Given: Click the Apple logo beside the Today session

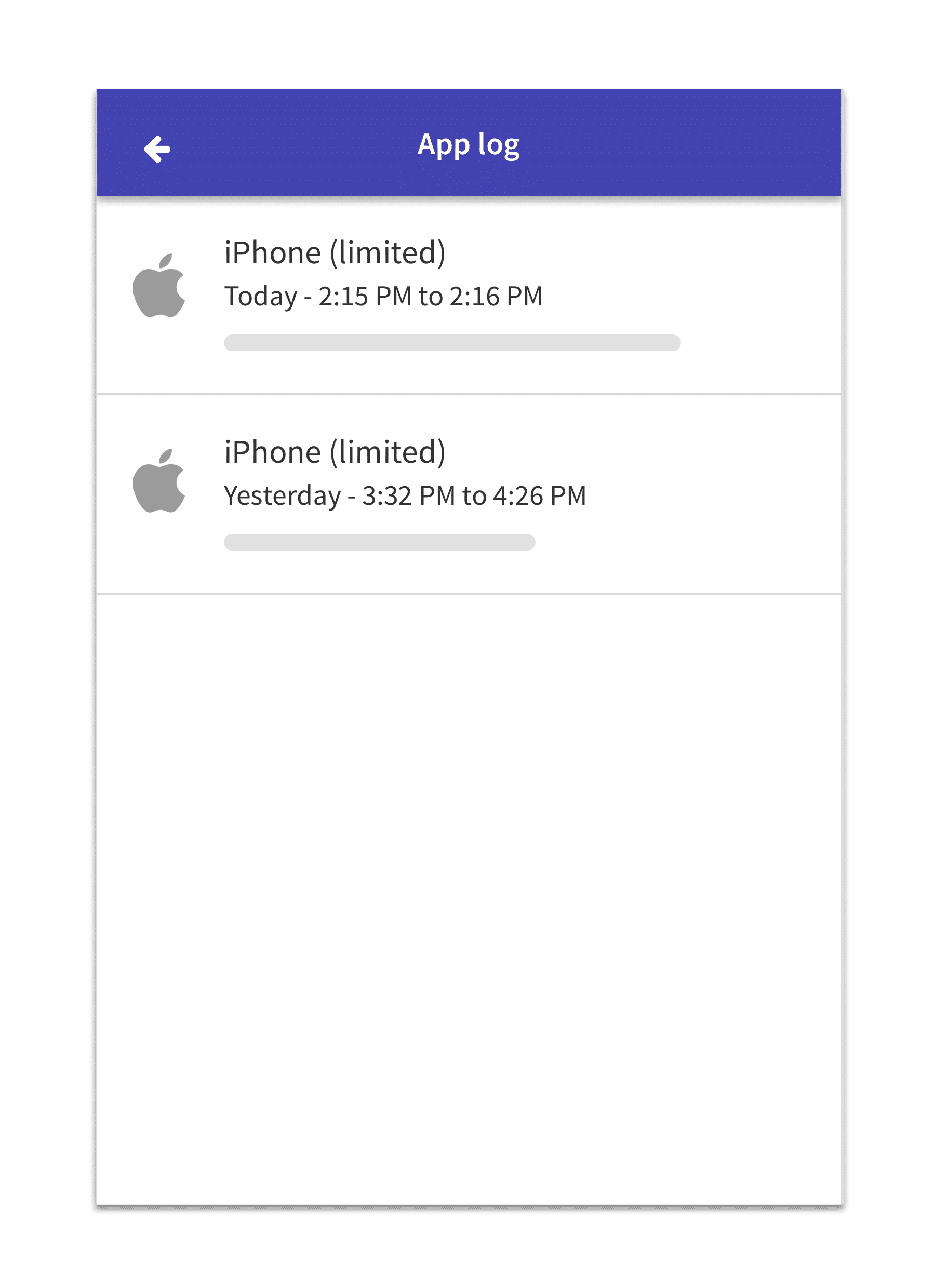Looking at the screenshot, I should [161, 285].
